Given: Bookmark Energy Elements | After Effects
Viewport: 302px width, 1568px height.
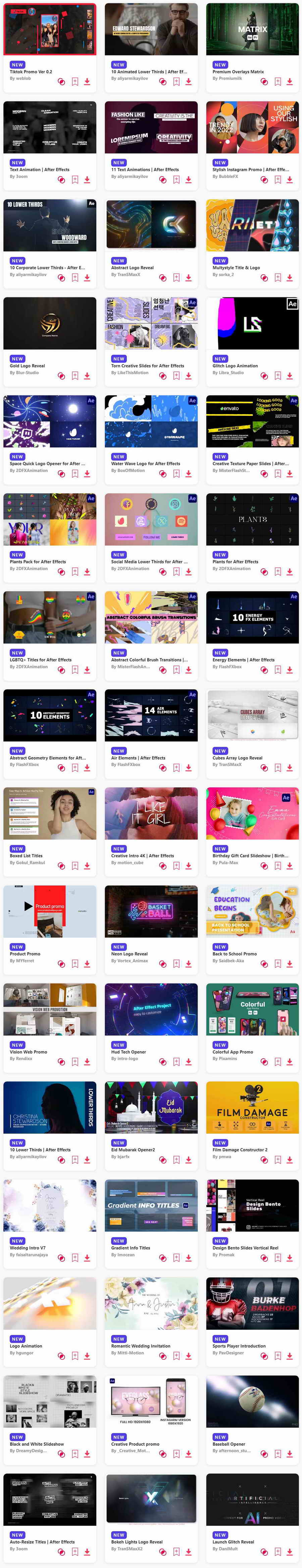Looking at the screenshot, I should [x=278, y=669].
